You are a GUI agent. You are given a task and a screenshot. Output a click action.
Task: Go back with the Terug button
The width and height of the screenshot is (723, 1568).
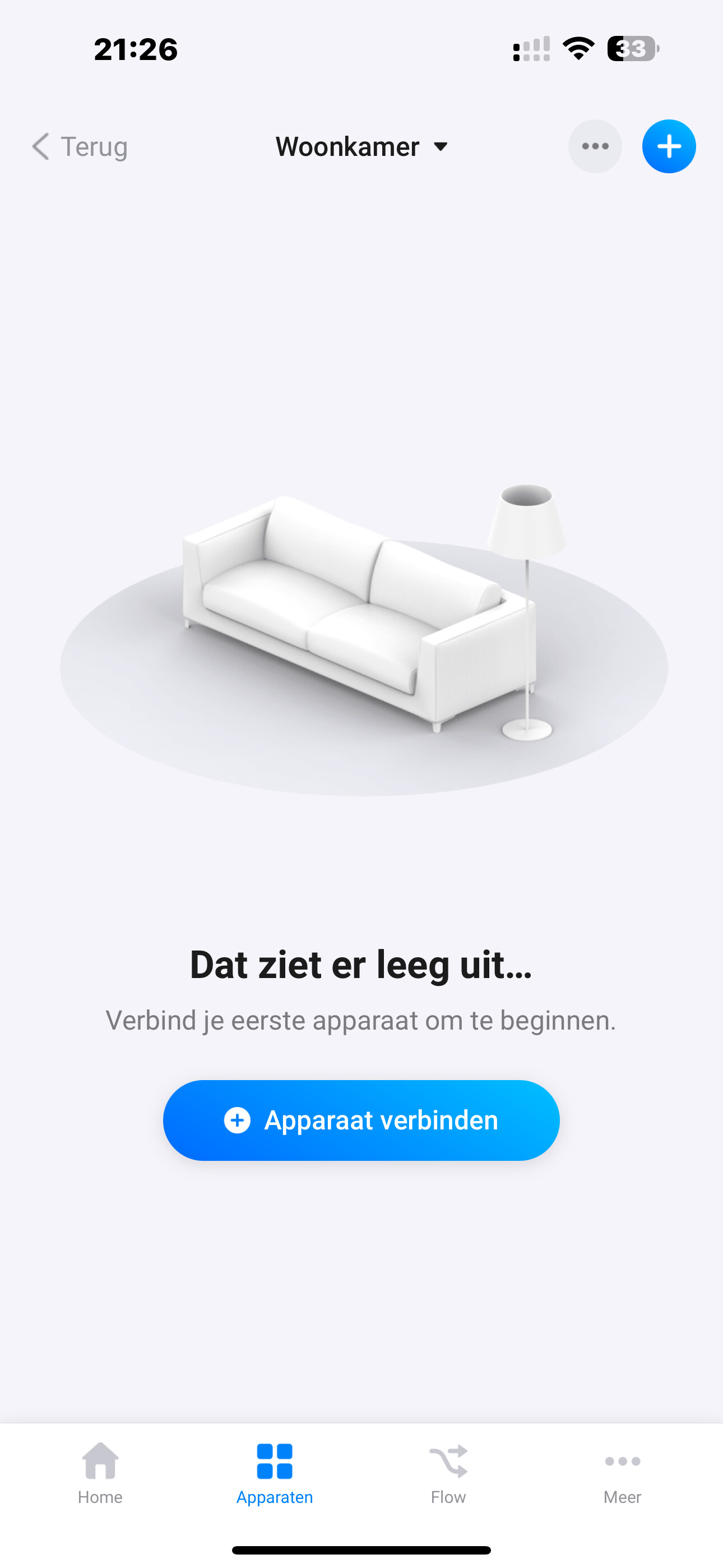[x=80, y=147]
